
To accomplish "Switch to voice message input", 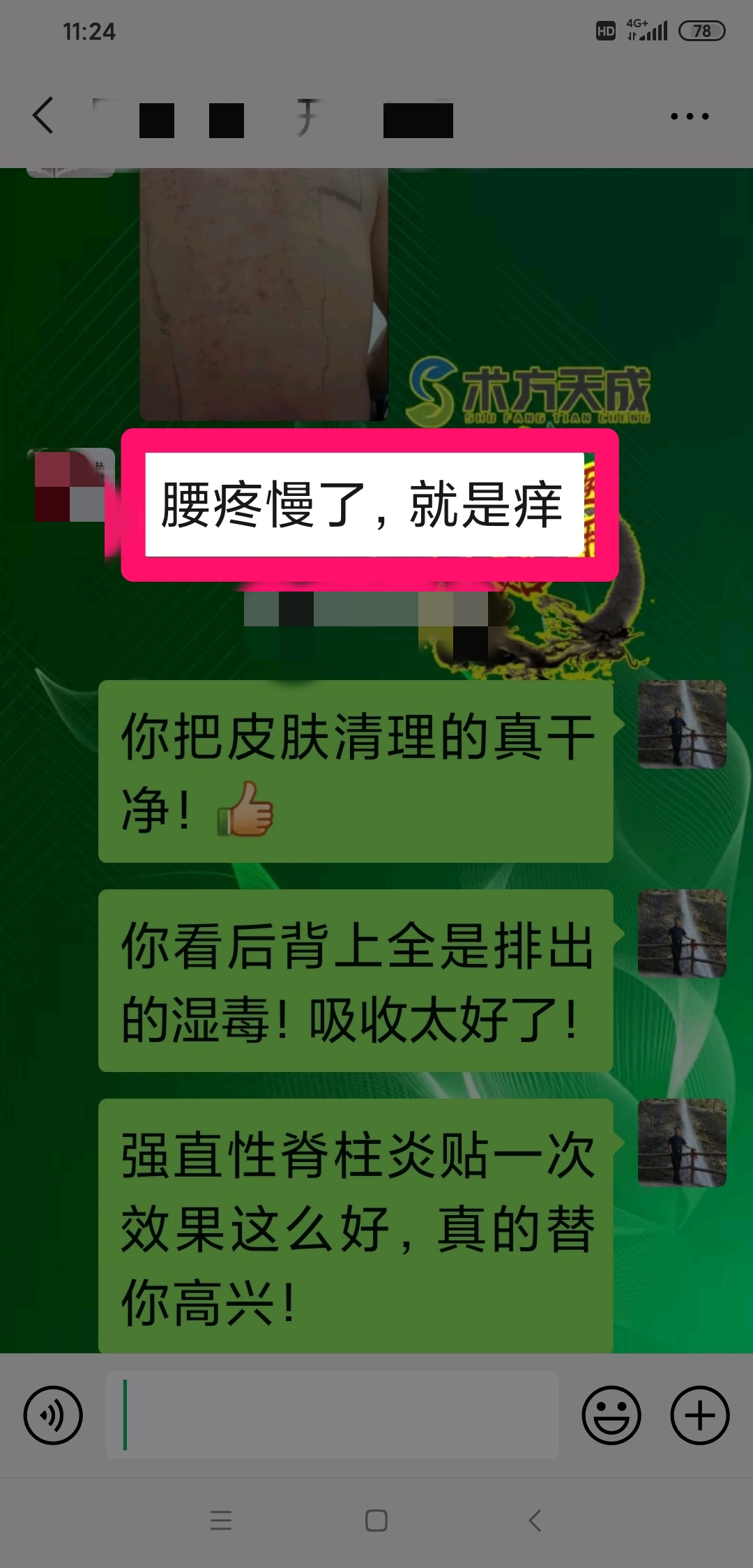I will click(x=53, y=1415).
